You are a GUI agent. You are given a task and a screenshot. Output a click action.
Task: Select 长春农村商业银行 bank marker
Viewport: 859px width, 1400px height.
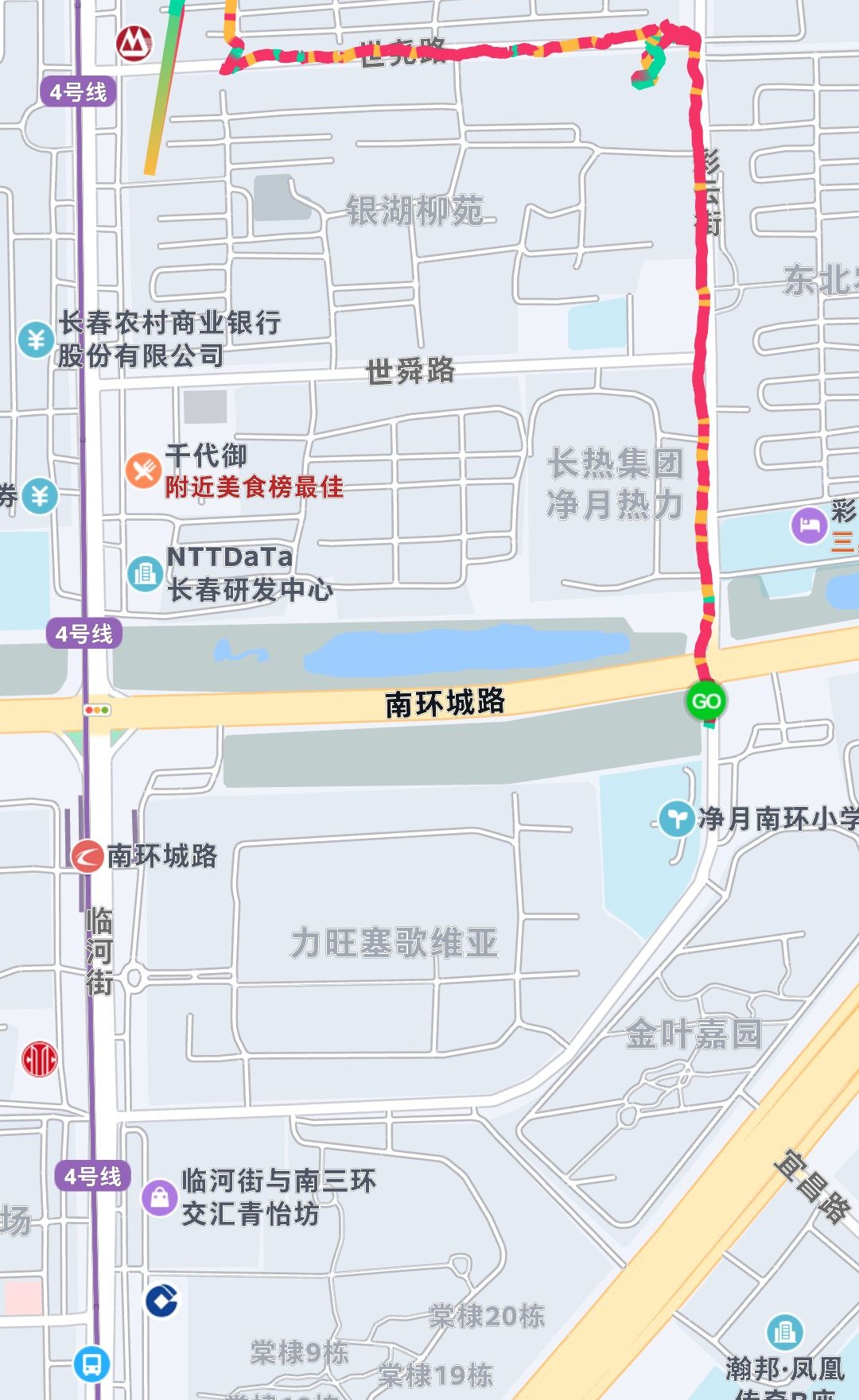coord(36,340)
